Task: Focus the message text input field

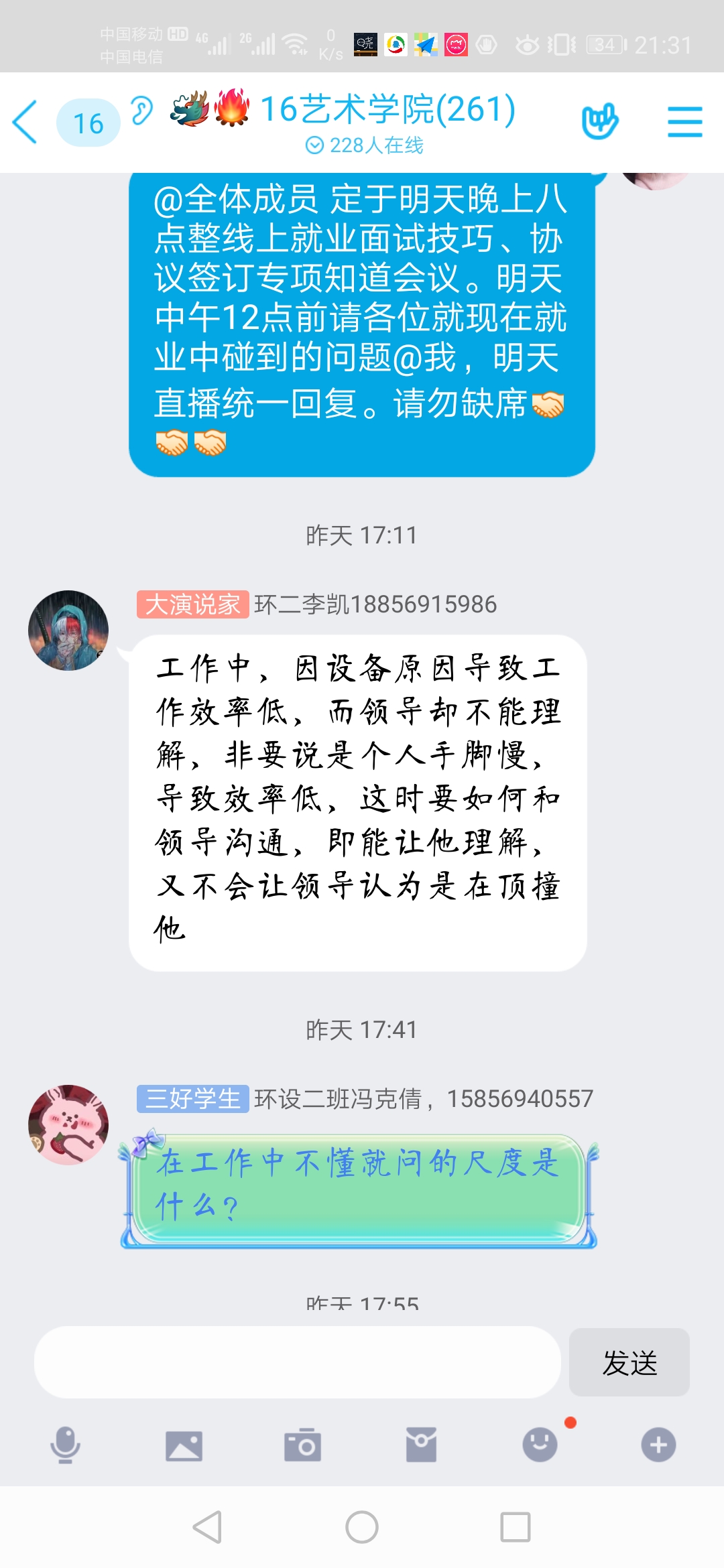Action: point(297,1362)
